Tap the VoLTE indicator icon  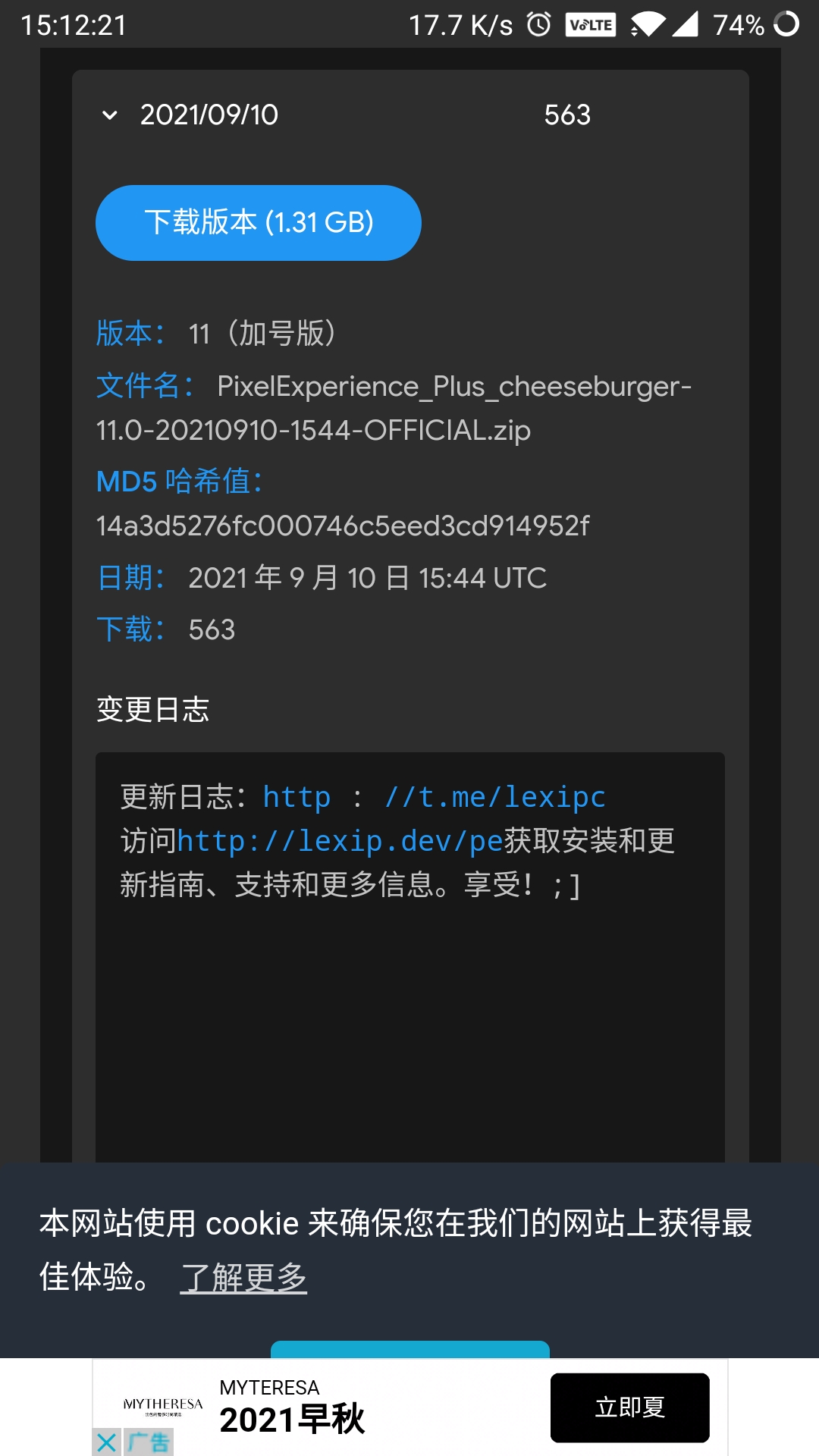(591, 25)
